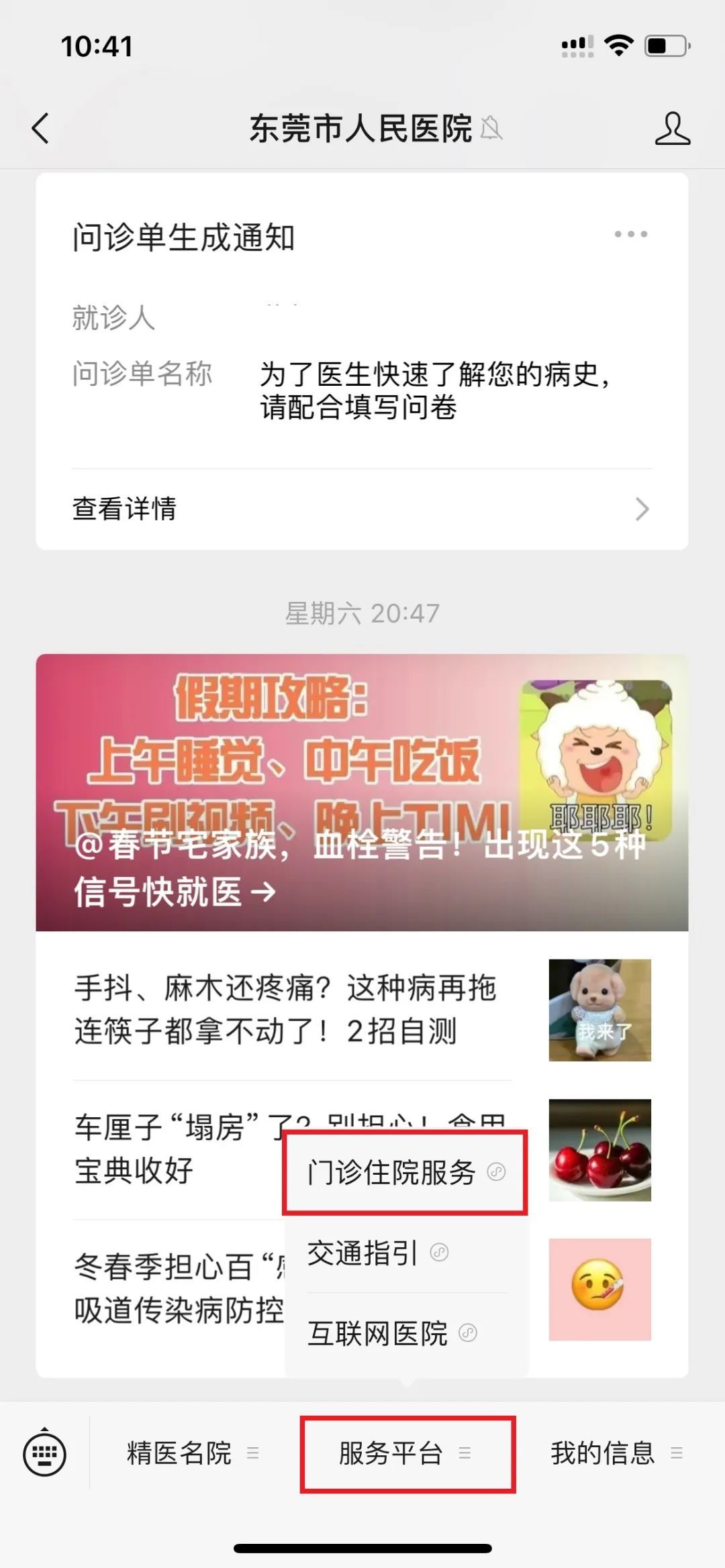Expand the 我的信息 menu

pyautogui.click(x=616, y=1453)
